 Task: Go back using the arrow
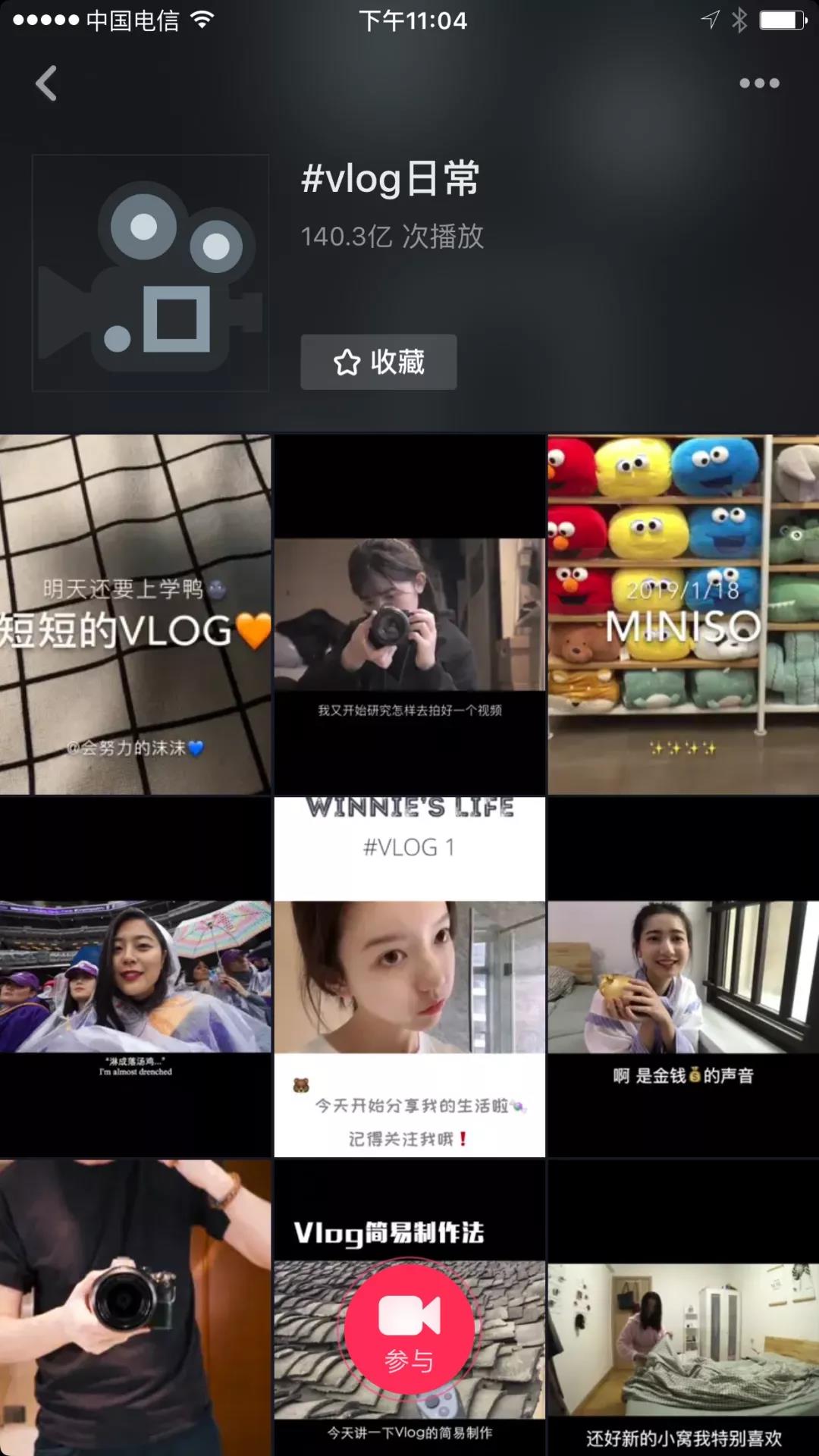pos(46,83)
